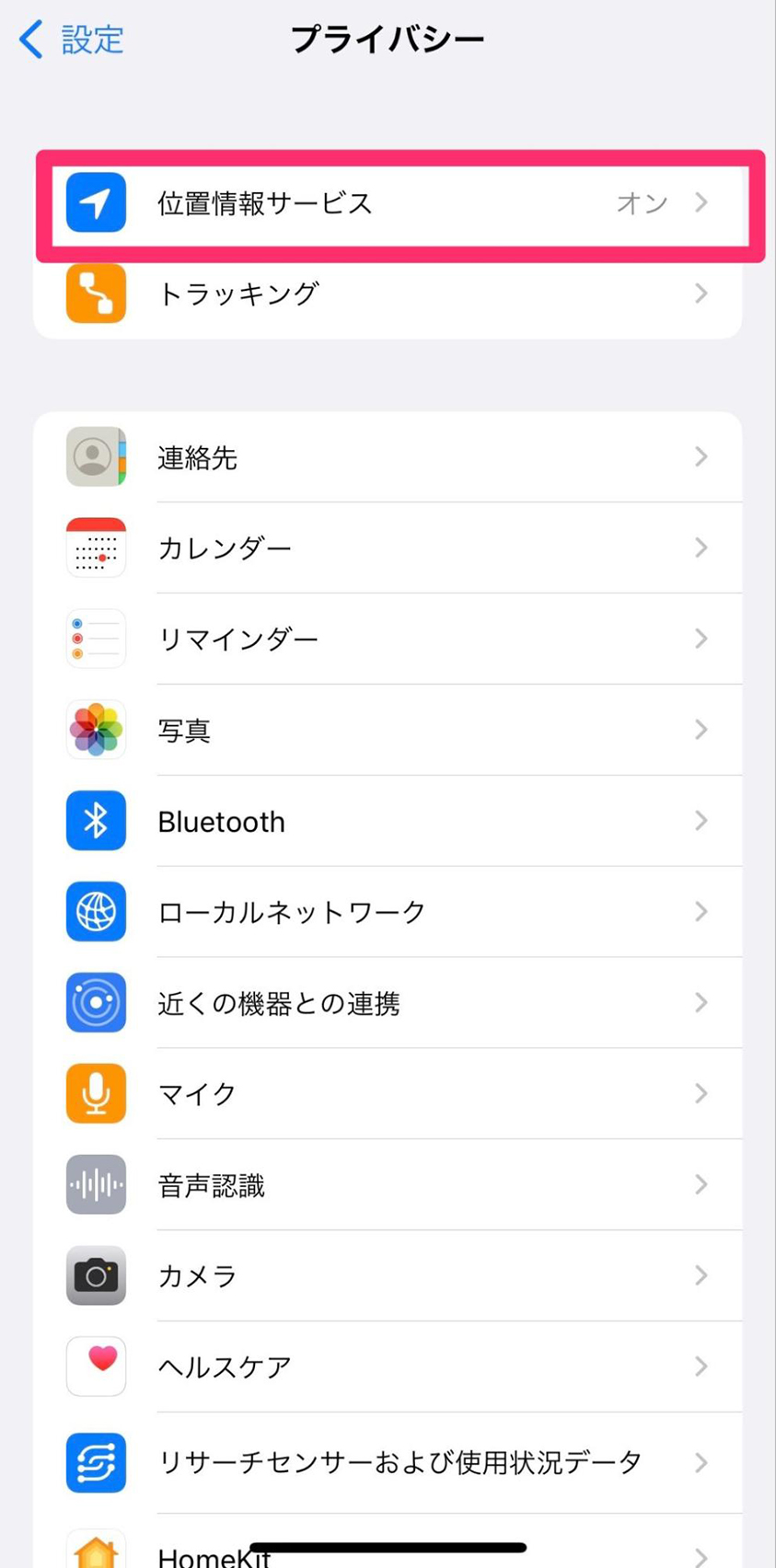Select 近くの機器との連携
The image size is (776, 1568).
pyautogui.click(x=388, y=1003)
